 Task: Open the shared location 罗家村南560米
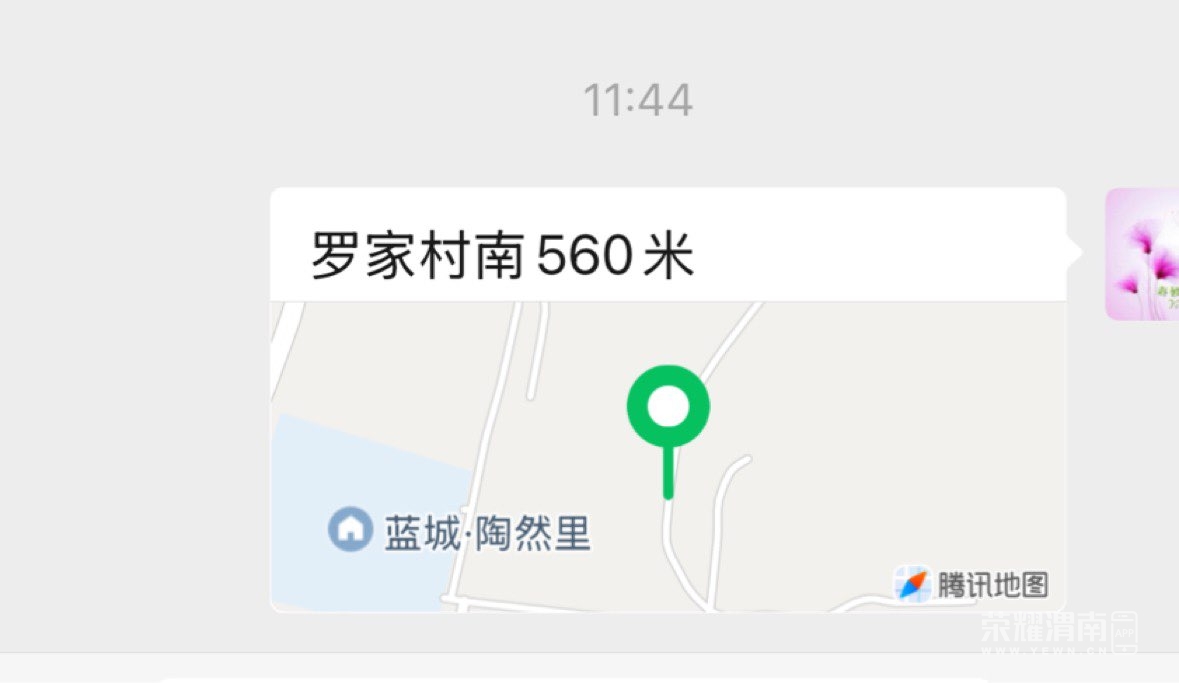tap(667, 400)
